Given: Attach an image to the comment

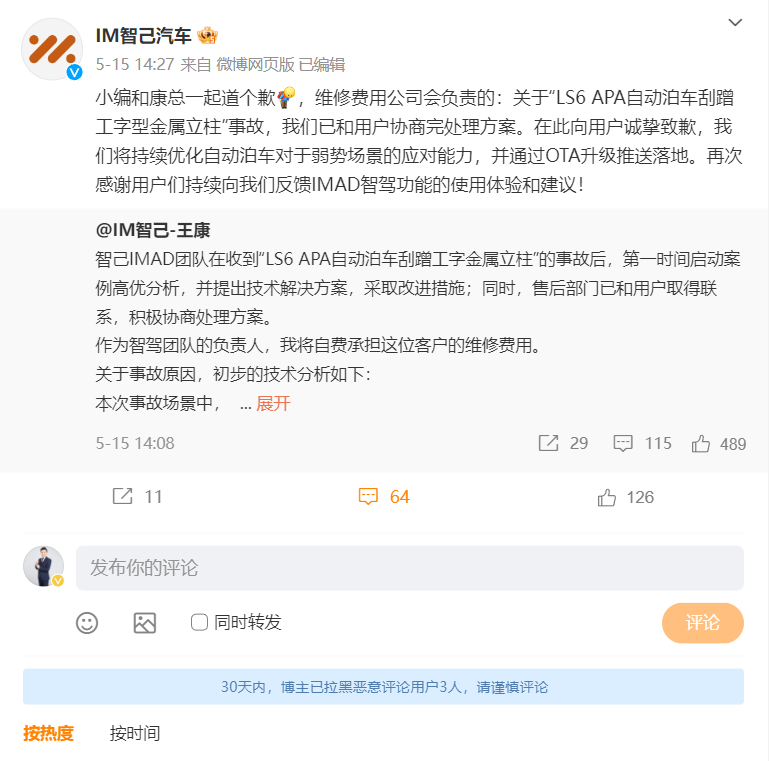Looking at the screenshot, I should tap(145, 623).
